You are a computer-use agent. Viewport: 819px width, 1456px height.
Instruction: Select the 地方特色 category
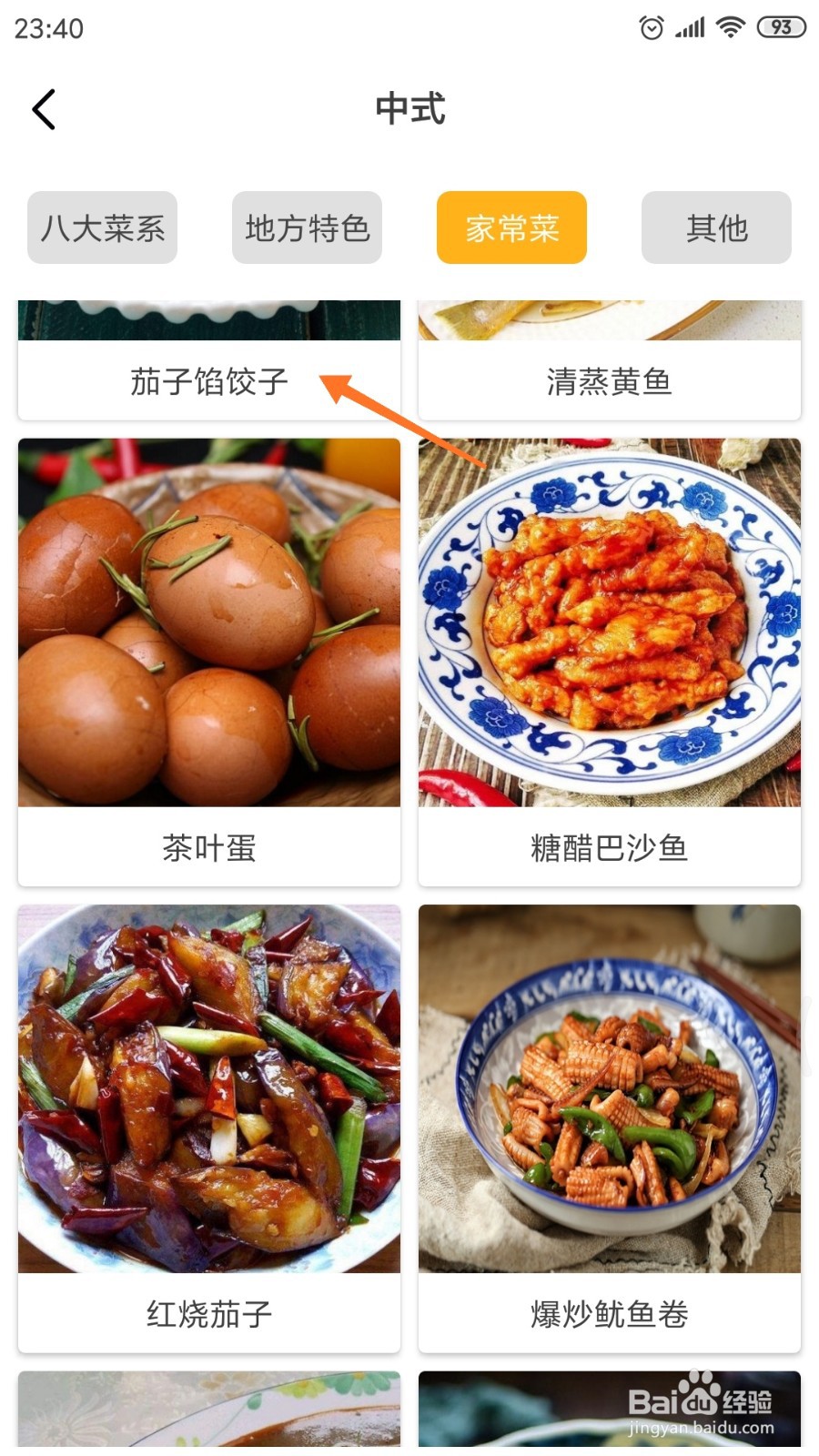coord(307,227)
